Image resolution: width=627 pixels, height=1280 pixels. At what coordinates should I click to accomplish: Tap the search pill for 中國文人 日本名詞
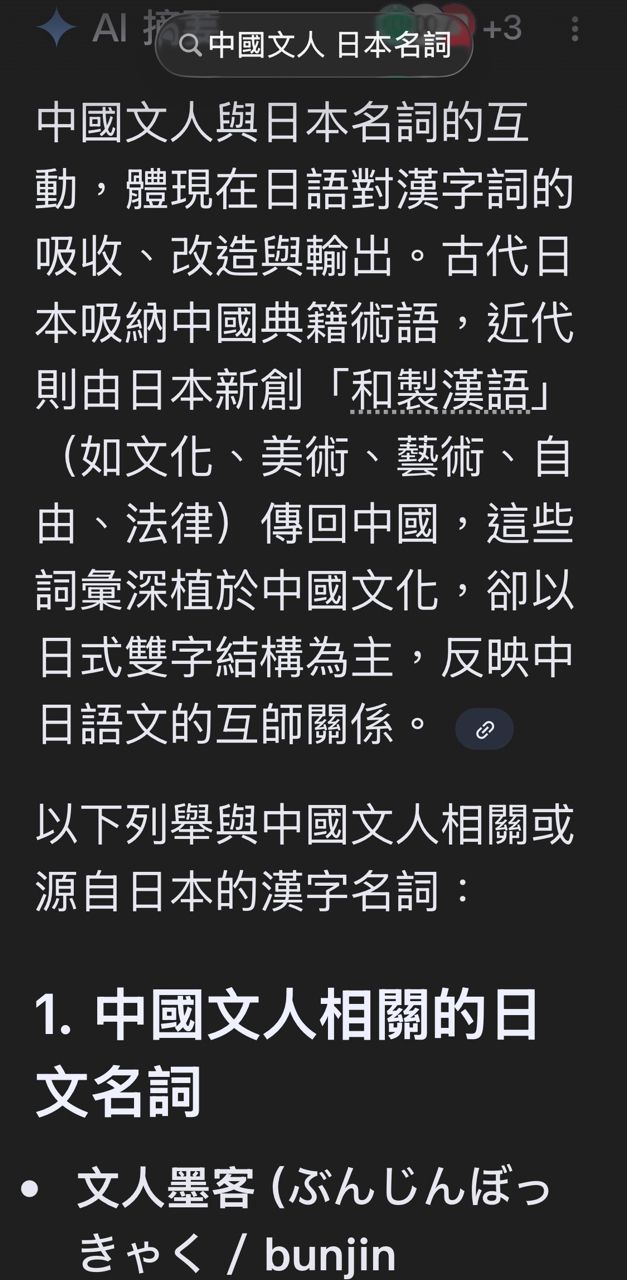click(314, 44)
